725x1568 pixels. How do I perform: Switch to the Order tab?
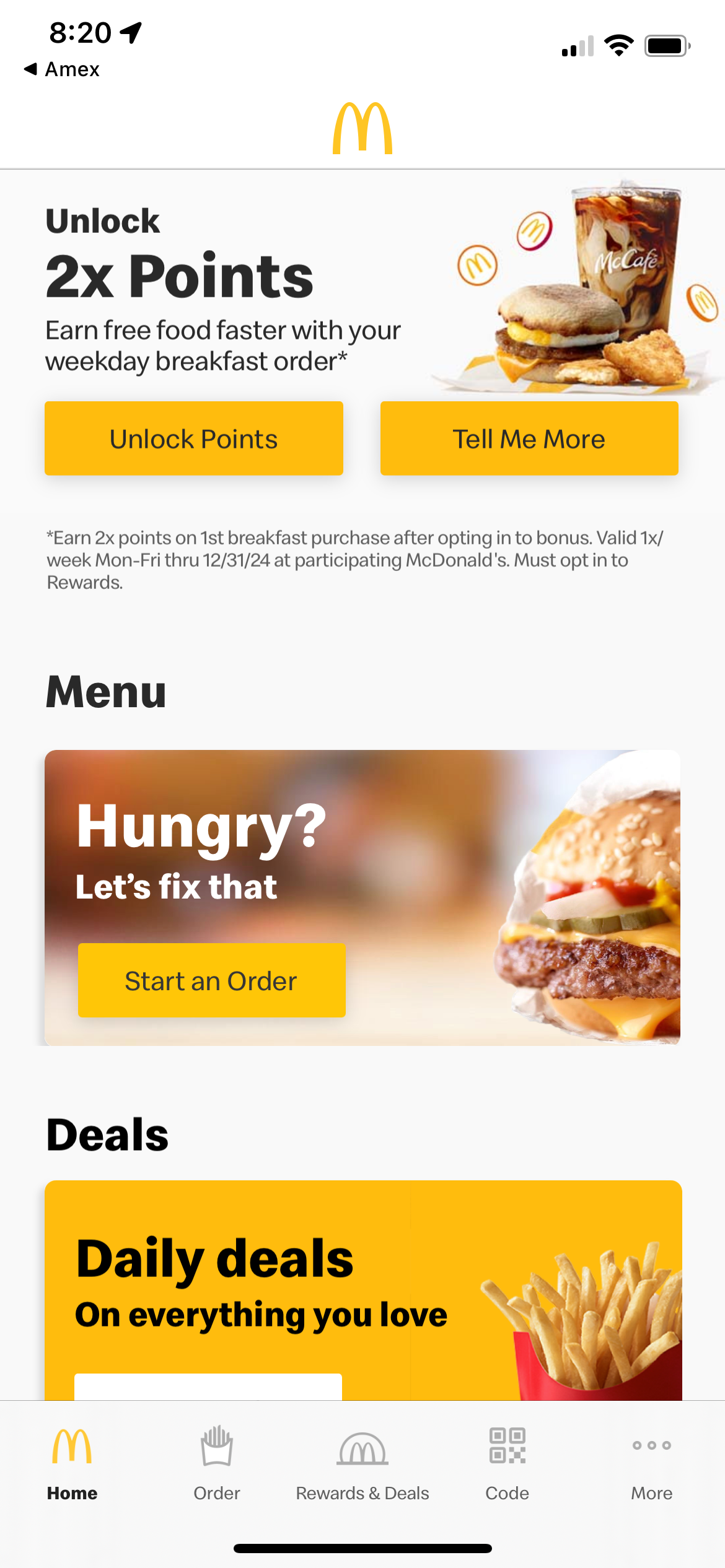[x=217, y=1463]
